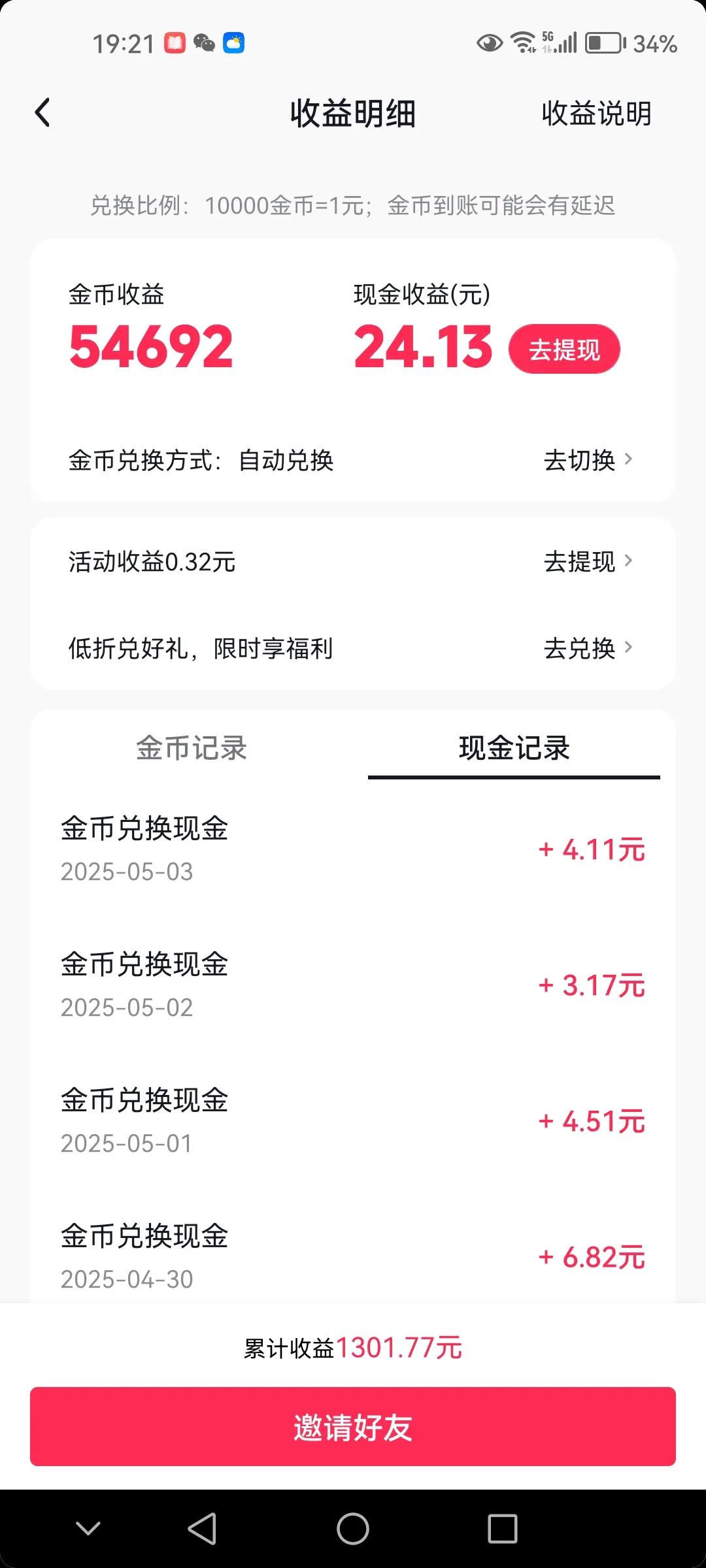Screen dimensions: 706x1568
Task: Open 去兑换 for discounted gifts
Action: tap(588, 648)
